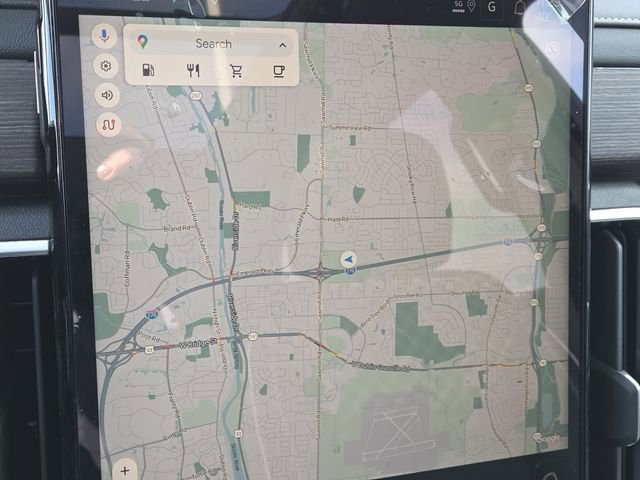Image resolution: width=640 pixels, height=480 pixels.
Task: Toggle navigation sound volume icon
Action: click(x=106, y=95)
